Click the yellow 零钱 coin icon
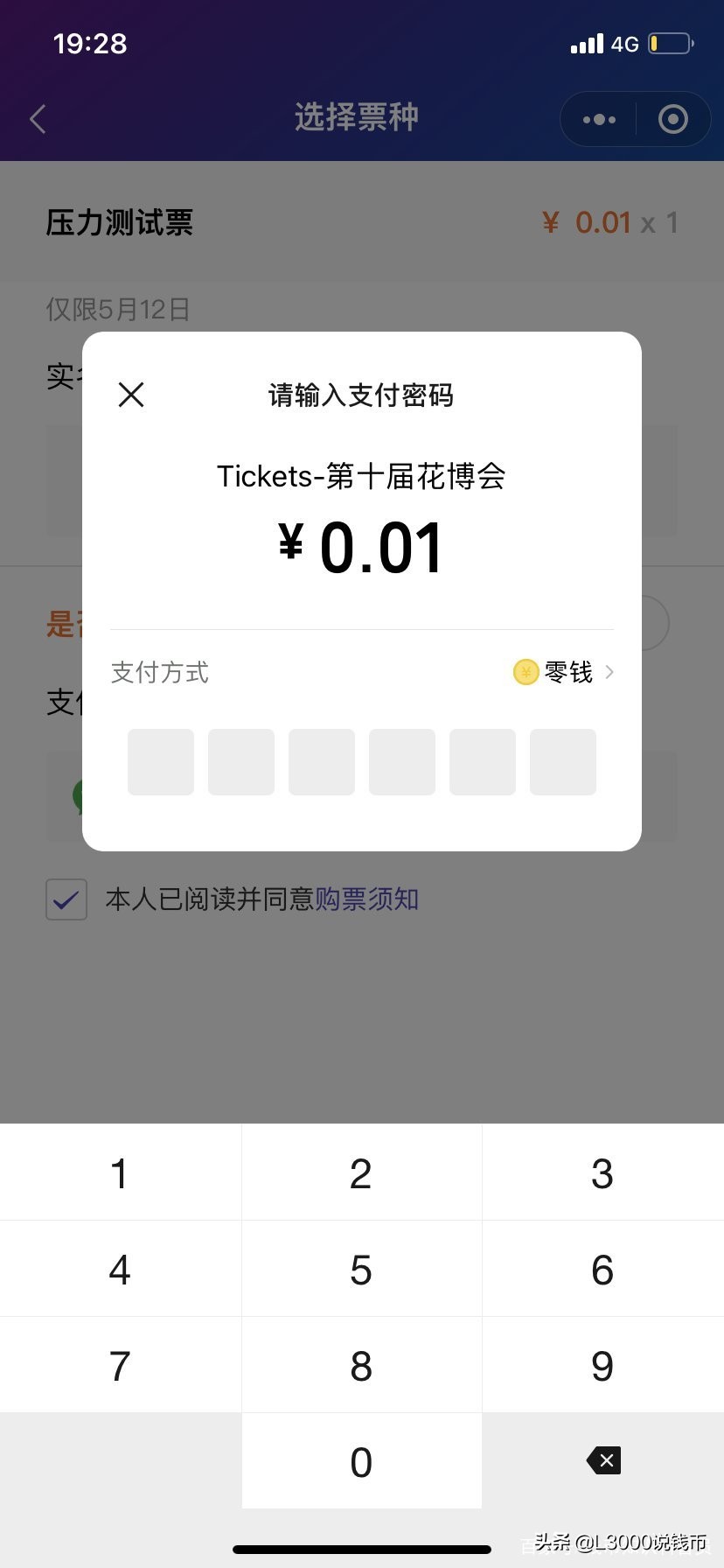Viewport: 724px width, 1568px height. pos(526,672)
